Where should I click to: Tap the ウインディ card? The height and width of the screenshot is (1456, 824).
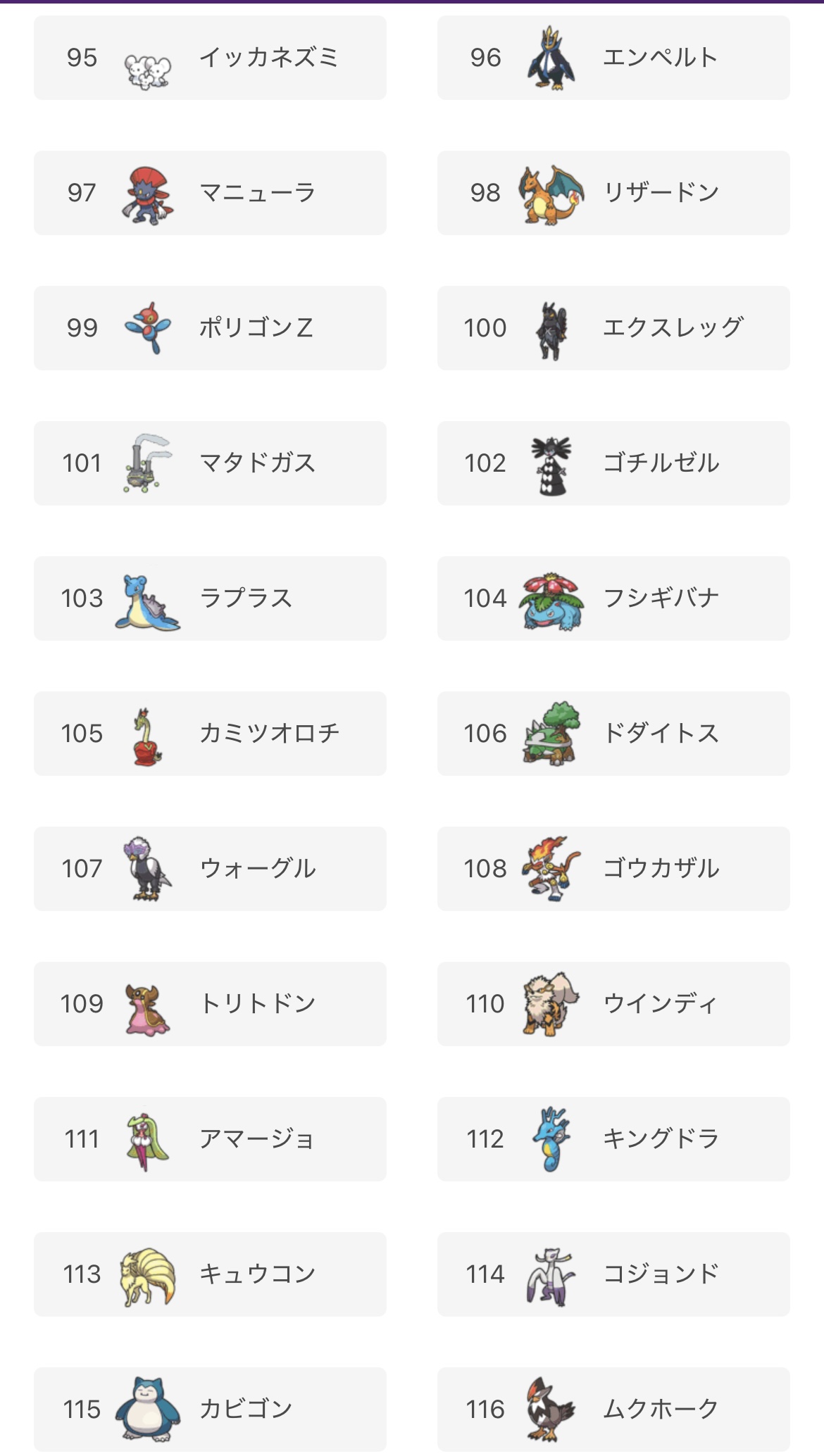[x=613, y=1004]
